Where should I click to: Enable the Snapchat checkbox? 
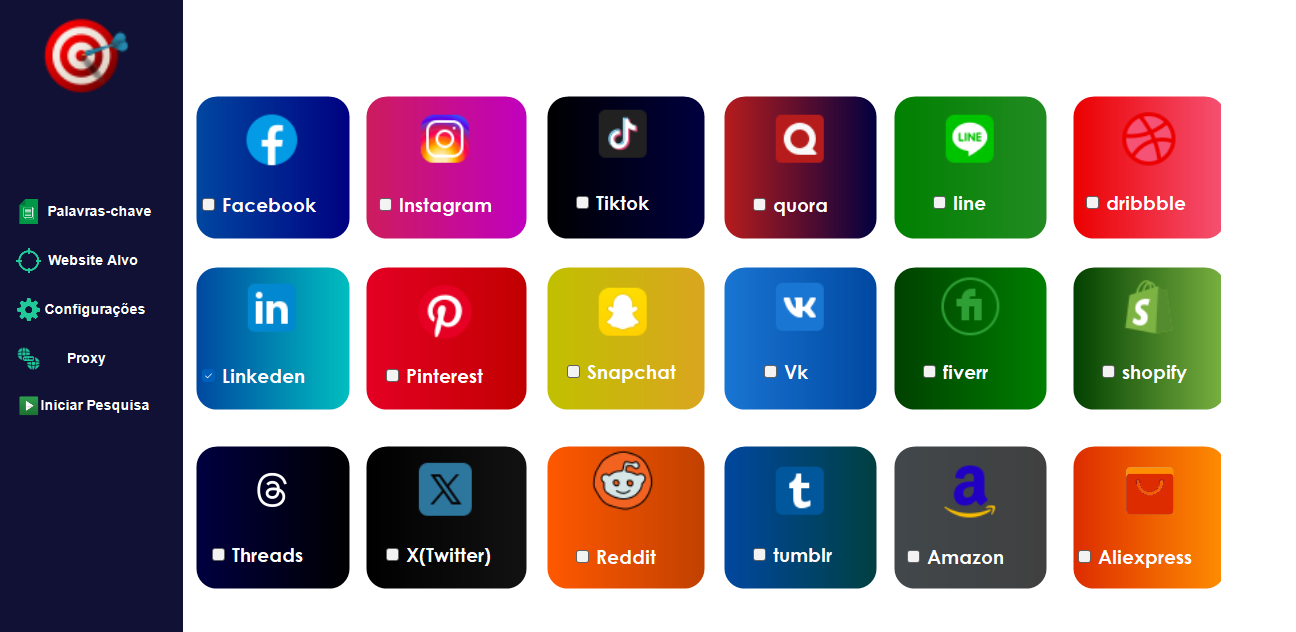tap(574, 371)
